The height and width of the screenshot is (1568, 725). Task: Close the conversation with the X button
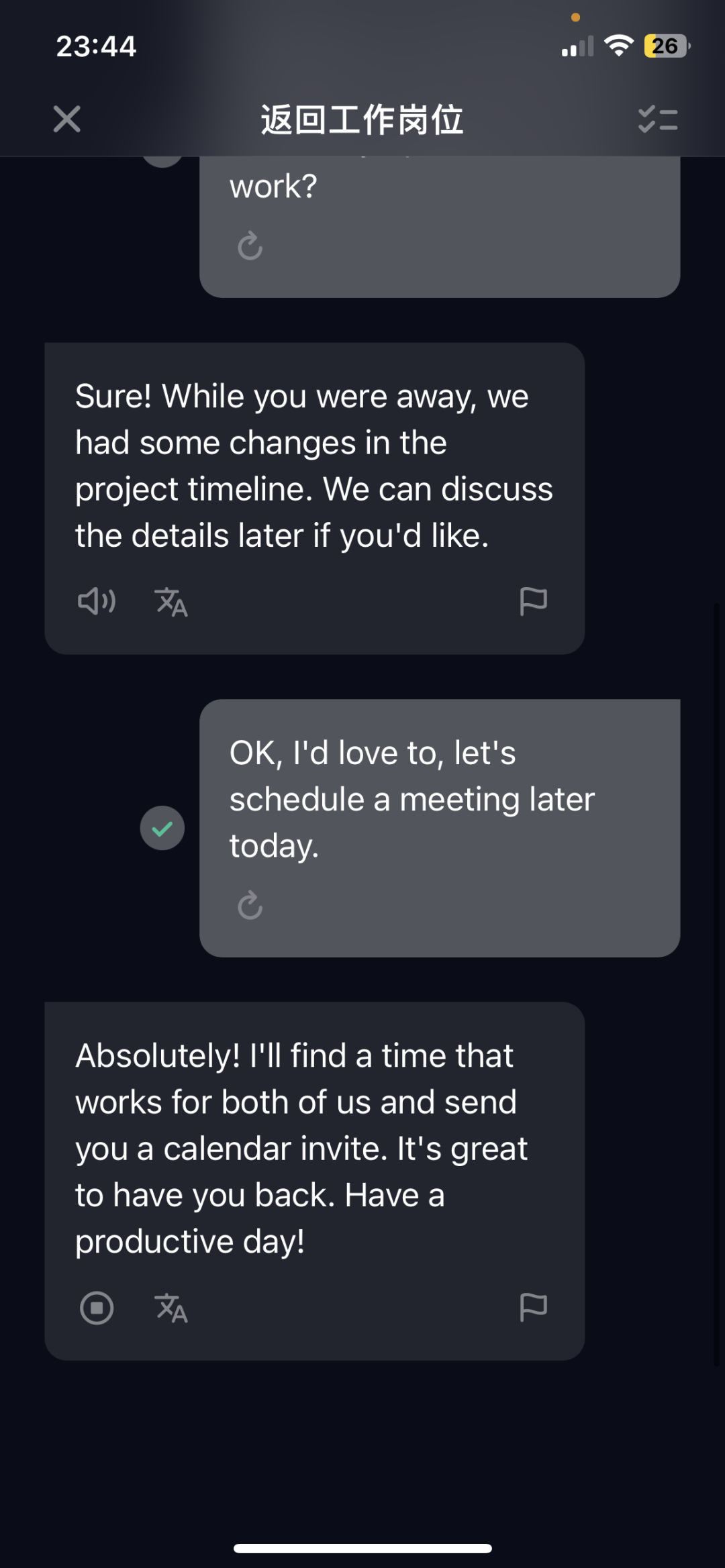[x=66, y=119]
